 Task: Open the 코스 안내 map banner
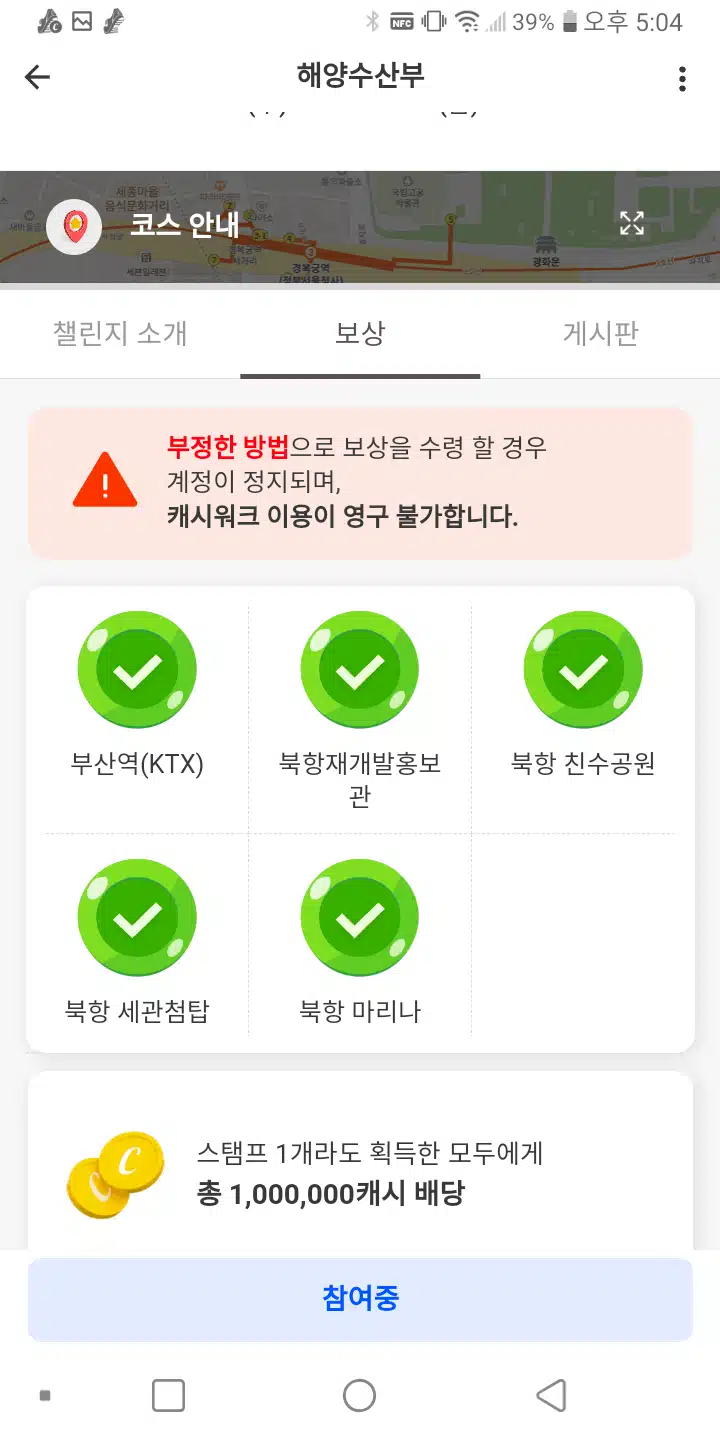360,227
